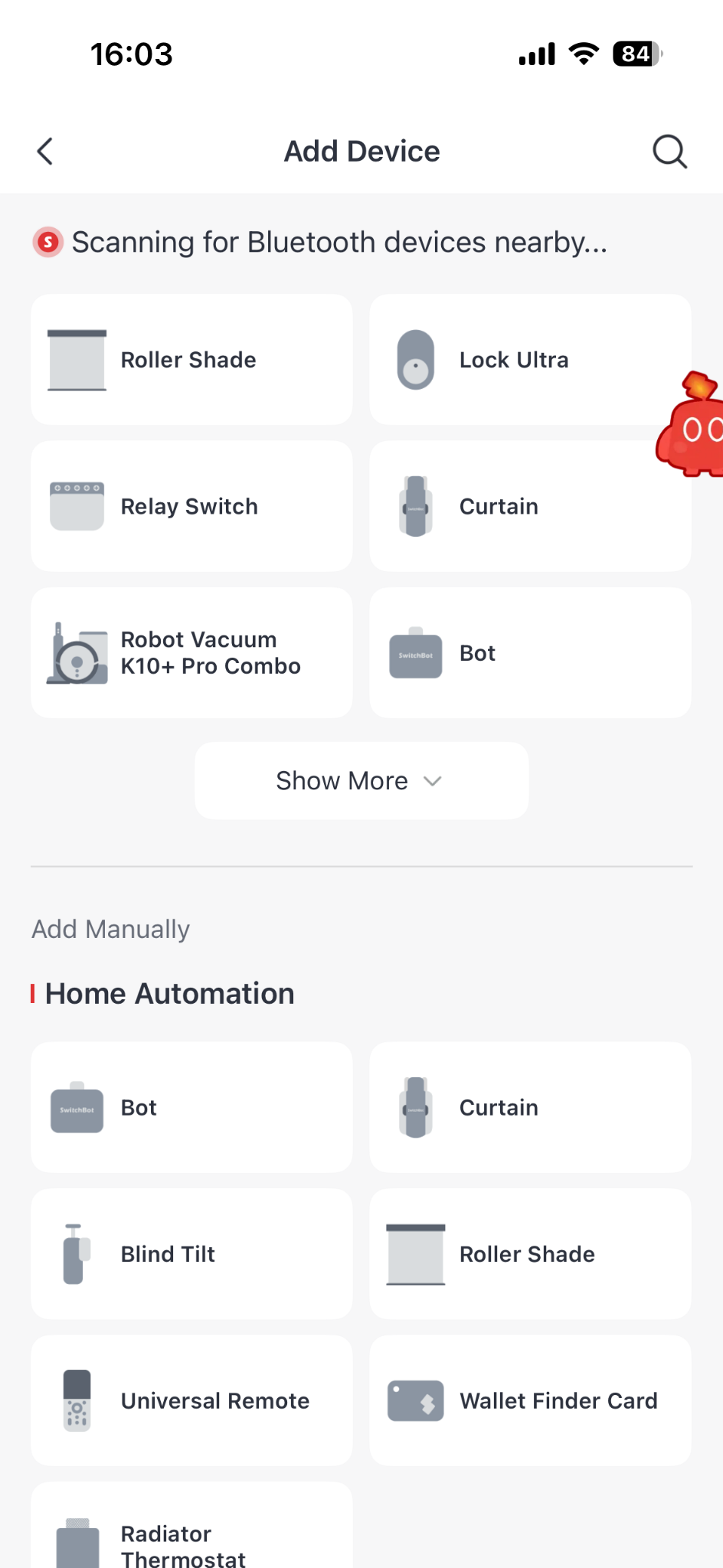Open the search icon

point(669,152)
